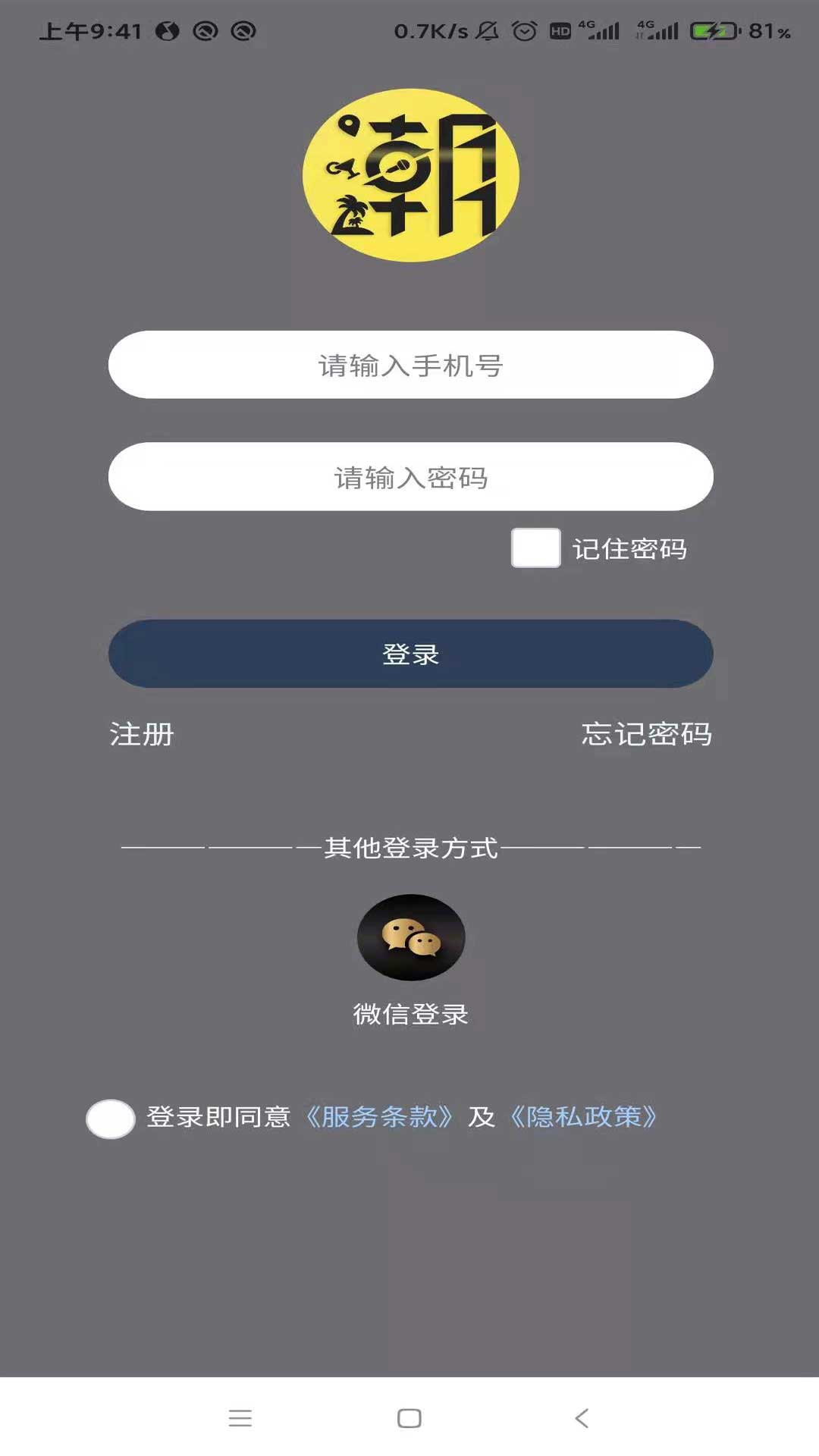Open 忘记密码 forgot password
This screenshot has height=1456, width=819.
tap(646, 734)
